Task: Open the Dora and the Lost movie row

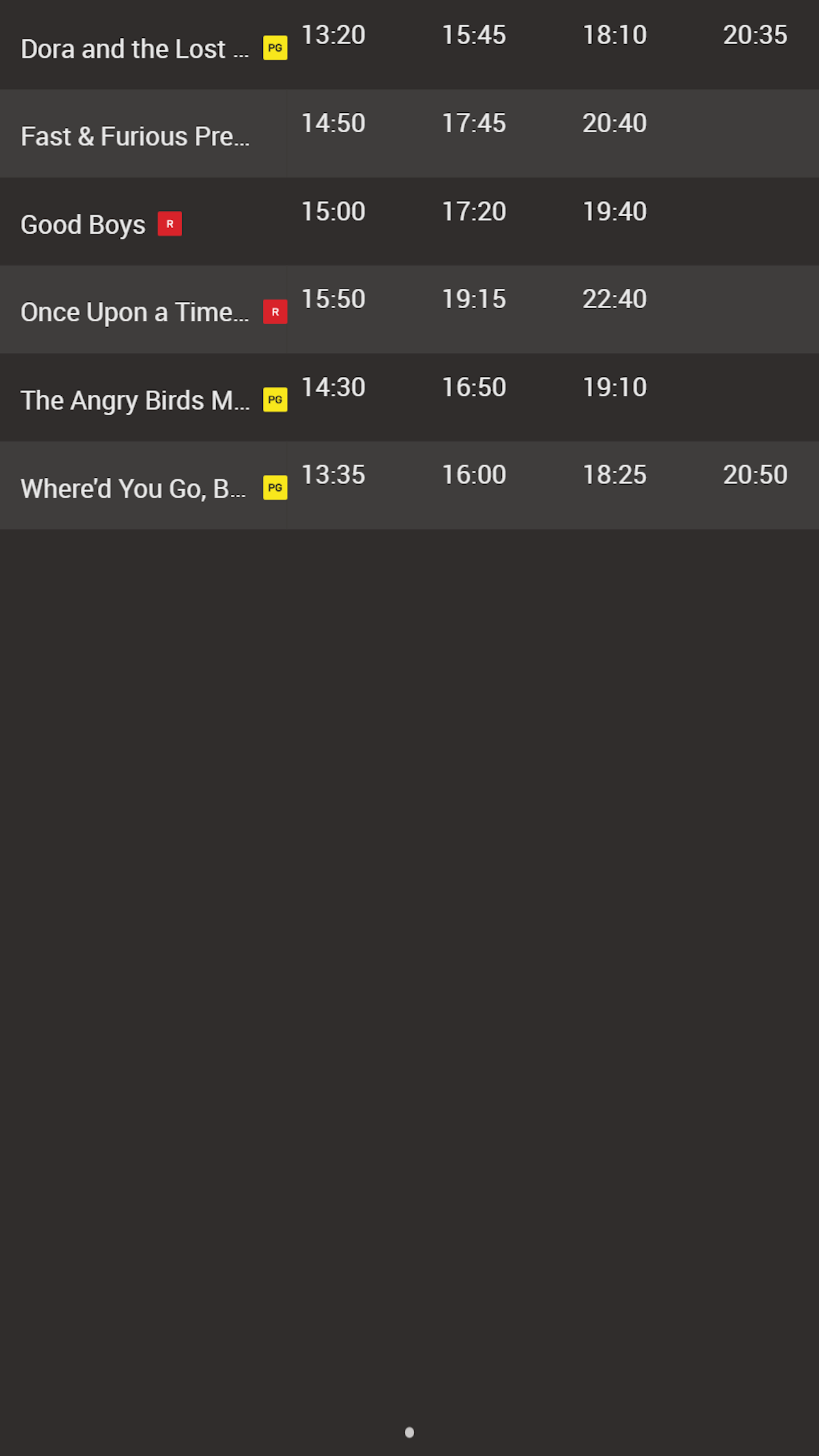Action: point(134,49)
